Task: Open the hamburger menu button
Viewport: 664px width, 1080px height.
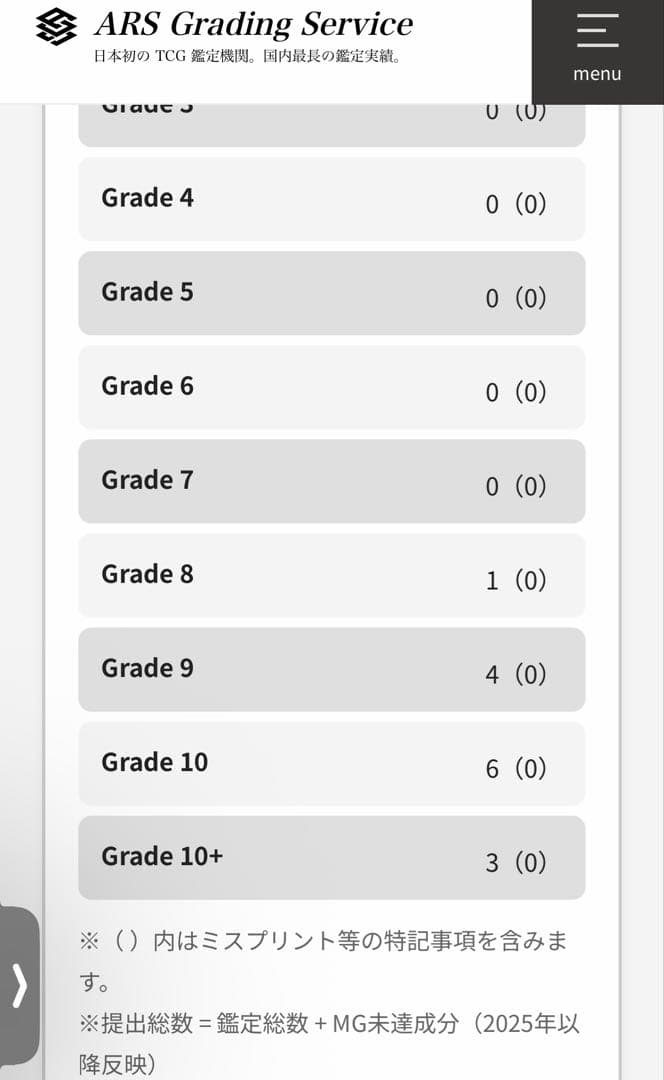Action: coord(597,50)
